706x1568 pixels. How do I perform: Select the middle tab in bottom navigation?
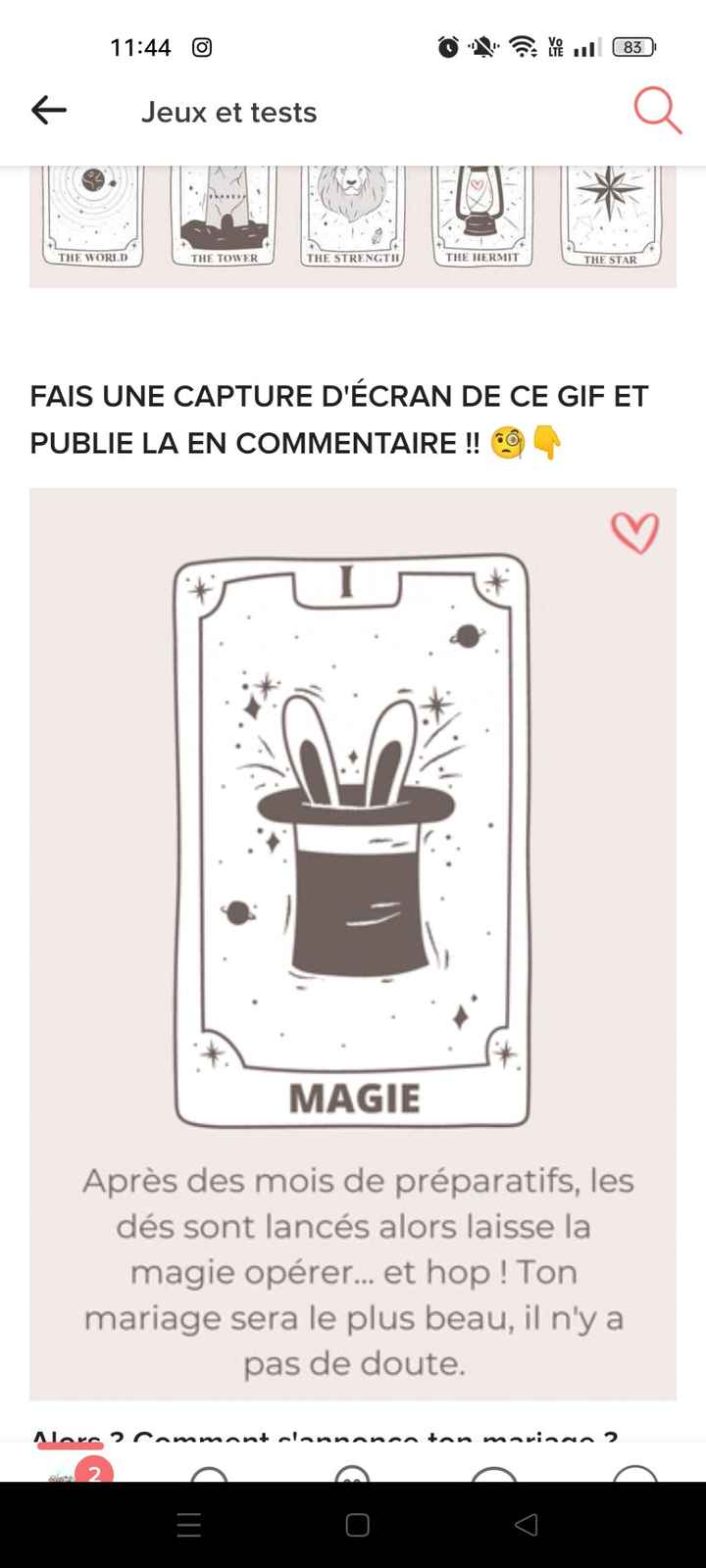353,1475
